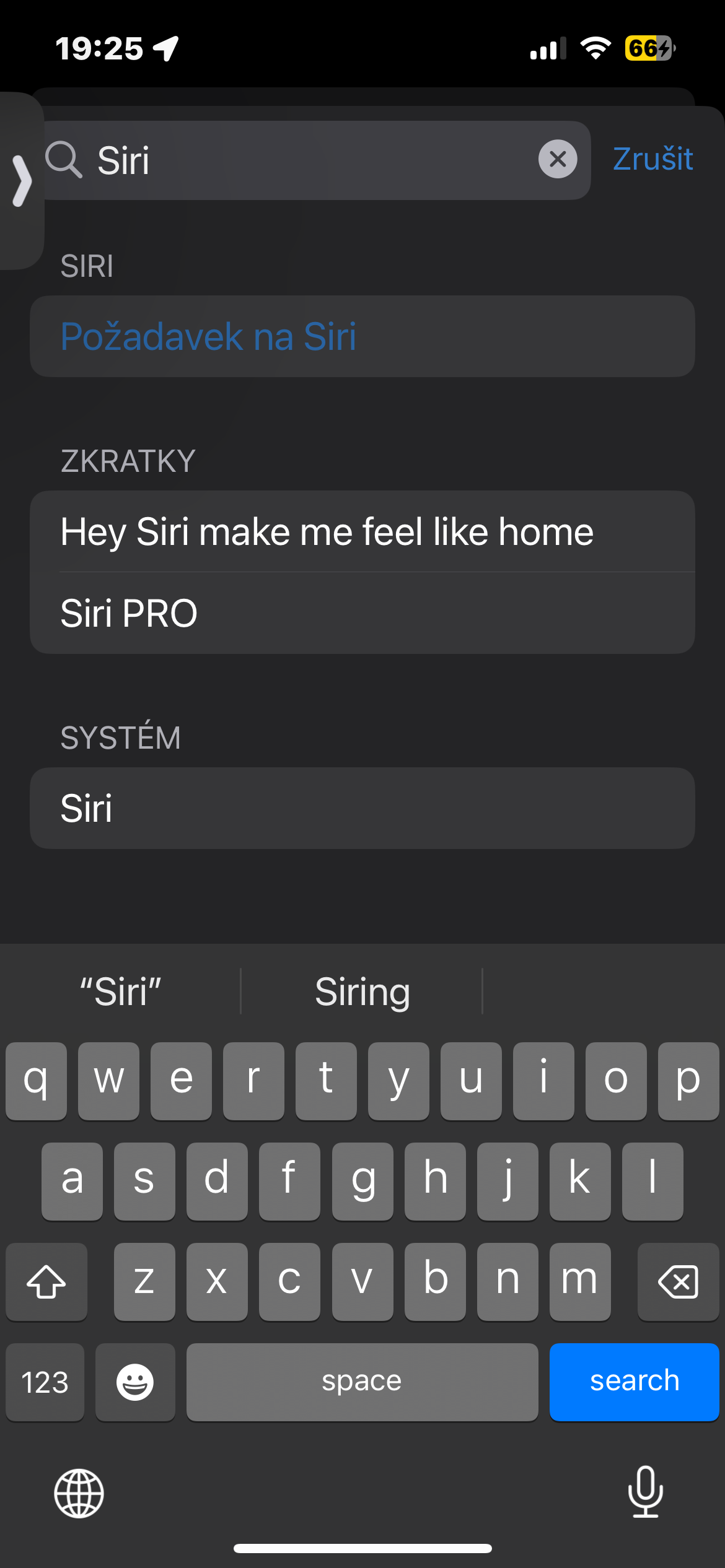Switch keyboard to 123 numbers layout
725x1568 pixels.
(x=45, y=1382)
